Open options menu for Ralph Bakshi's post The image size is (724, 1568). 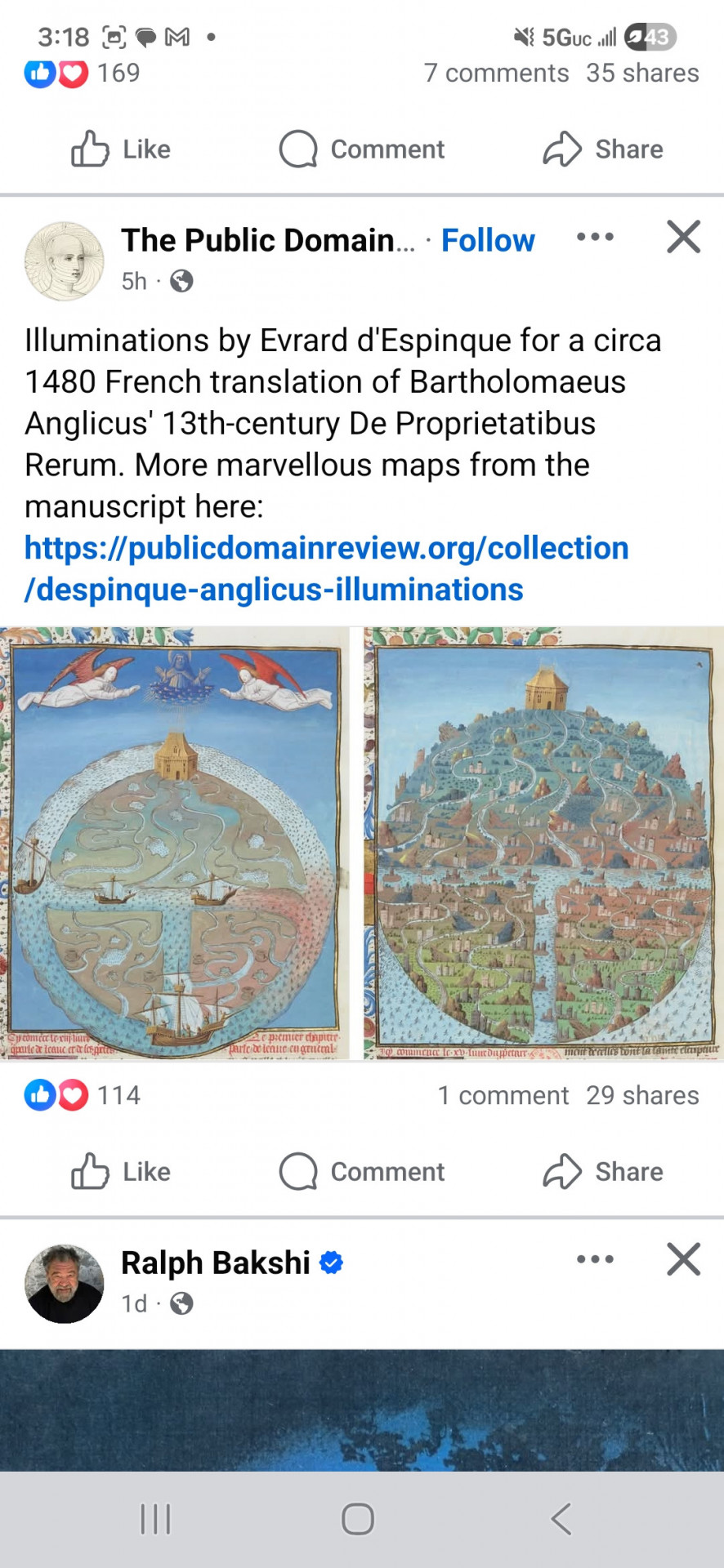click(595, 1259)
